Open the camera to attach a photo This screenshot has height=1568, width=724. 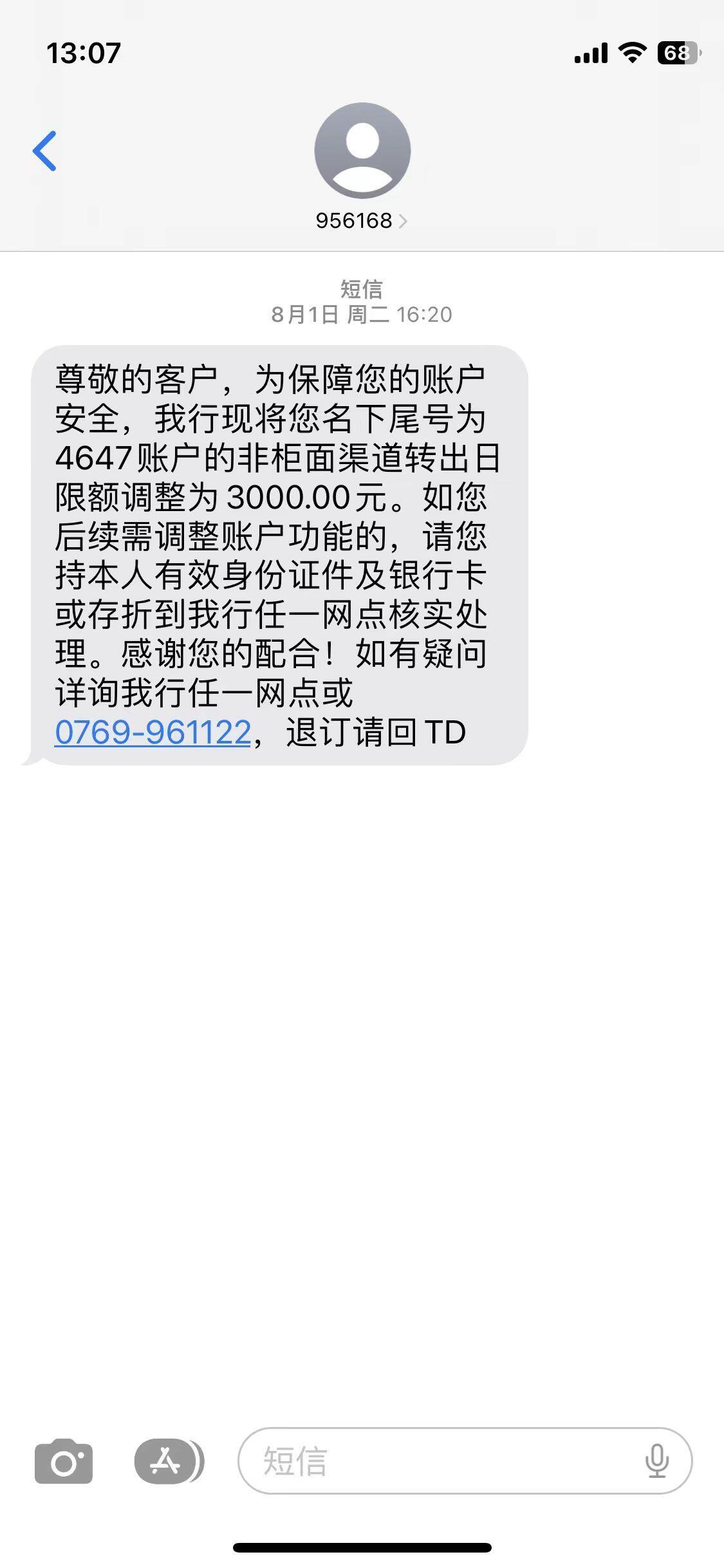click(x=64, y=1461)
